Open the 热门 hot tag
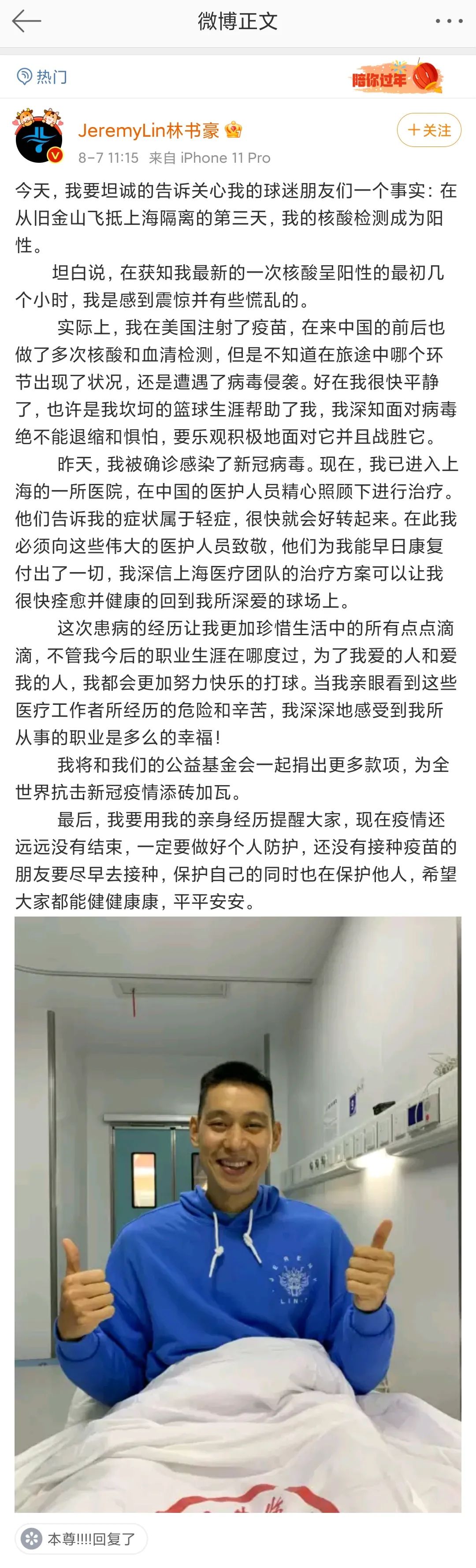Image resolution: width=476 pixels, height=1568 pixels. click(x=43, y=77)
